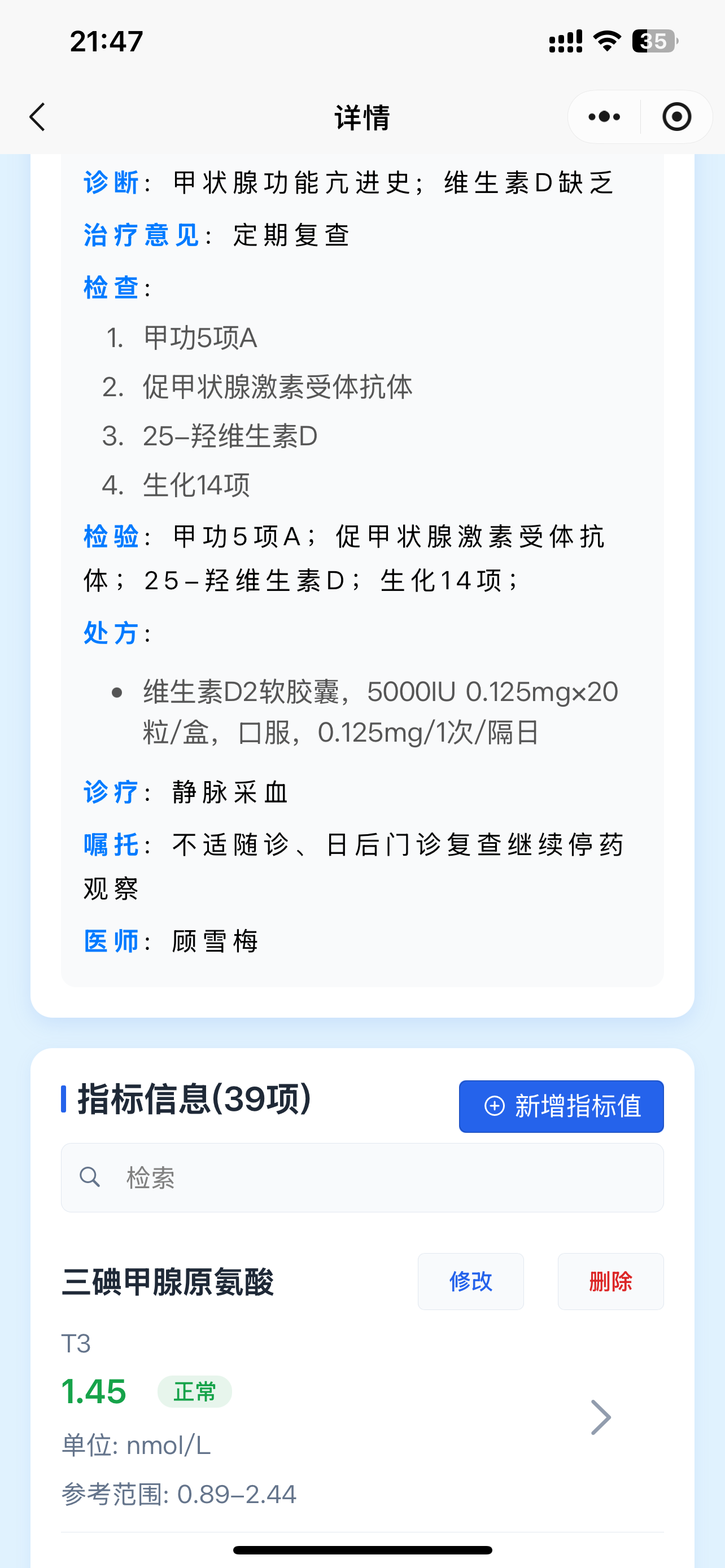Image resolution: width=725 pixels, height=1568 pixels.
Task: Click the 修改 button for 三碘甲腺原氨酸
Action: click(470, 1281)
